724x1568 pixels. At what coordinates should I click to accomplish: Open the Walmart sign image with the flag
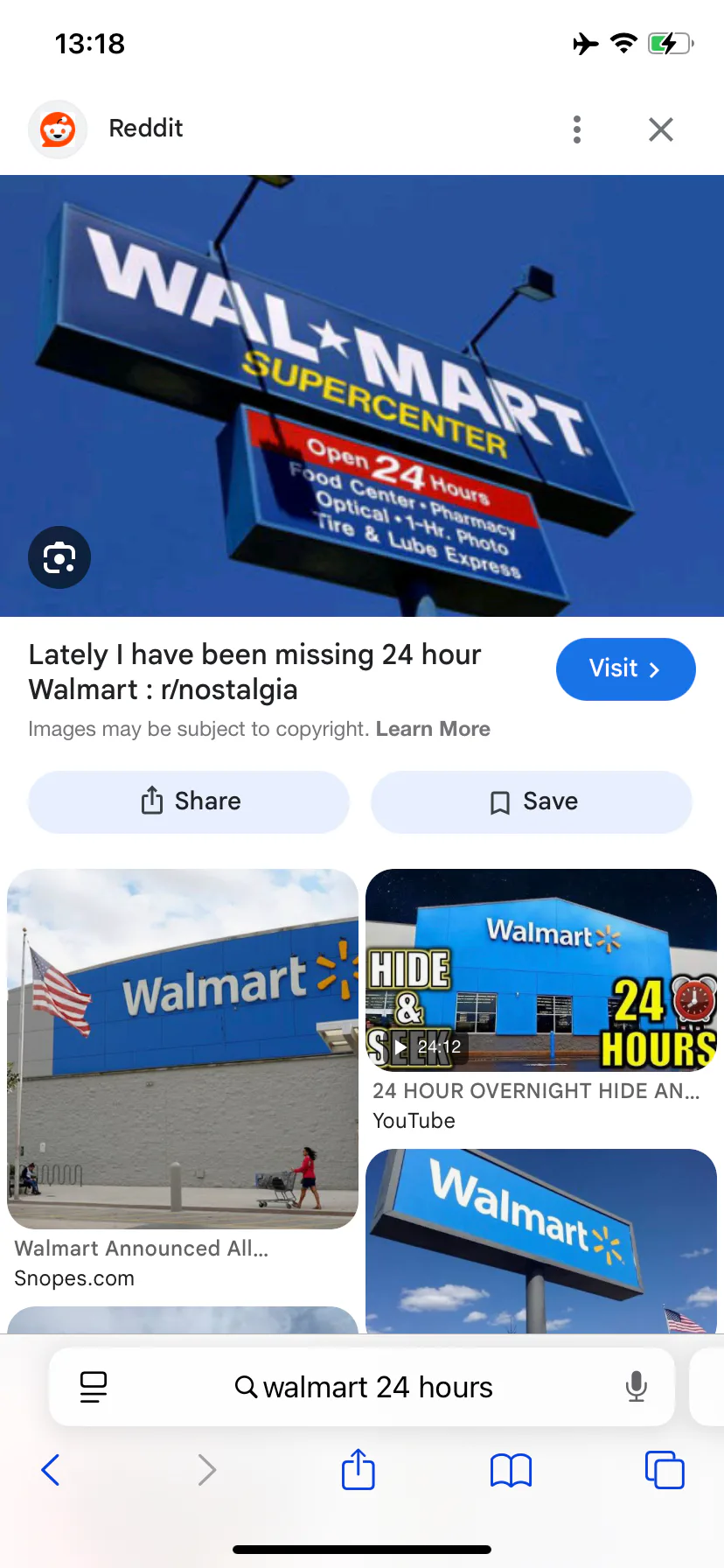pyautogui.click(x=541, y=1241)
